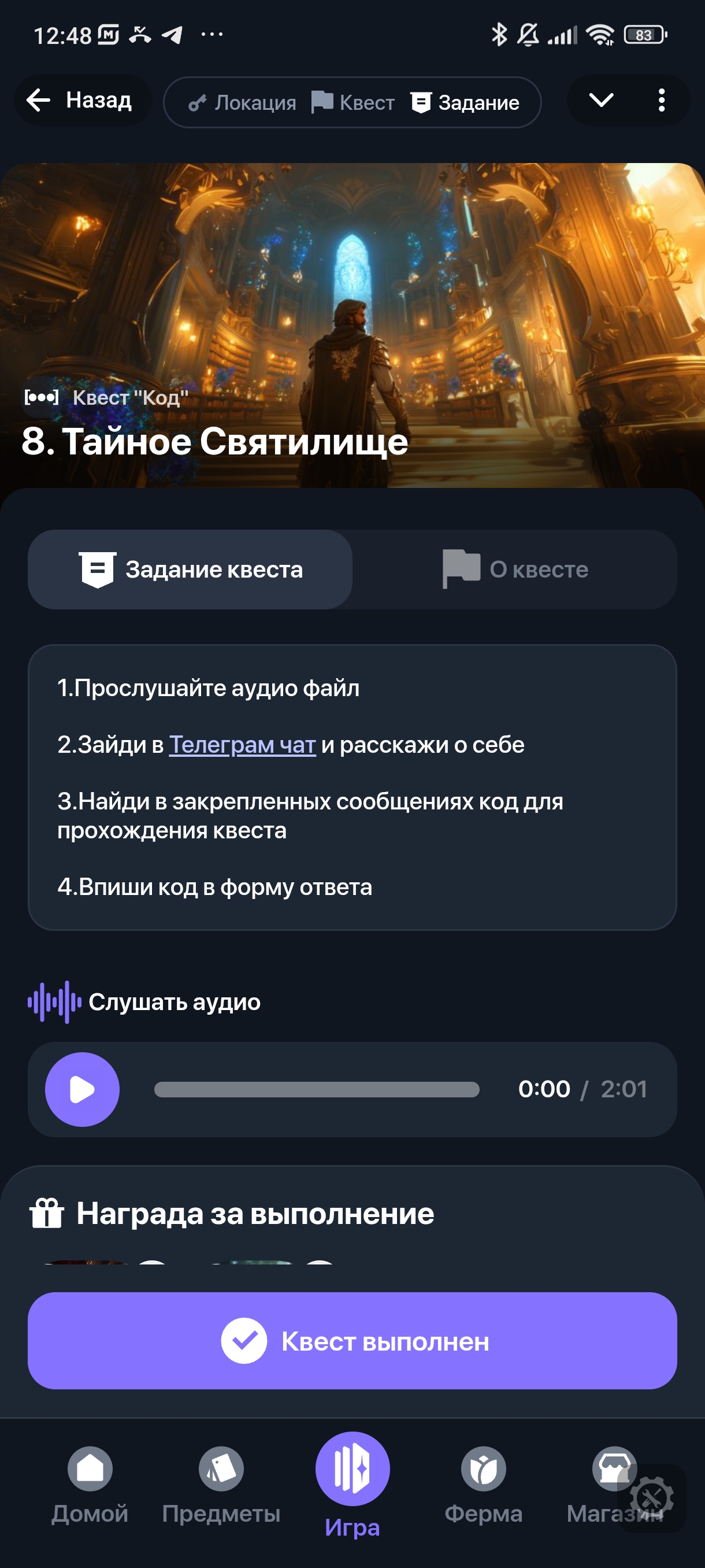Switch to the Ферма tab
This screenshot has width=705, height=1568.
[x=483, y=1484]
